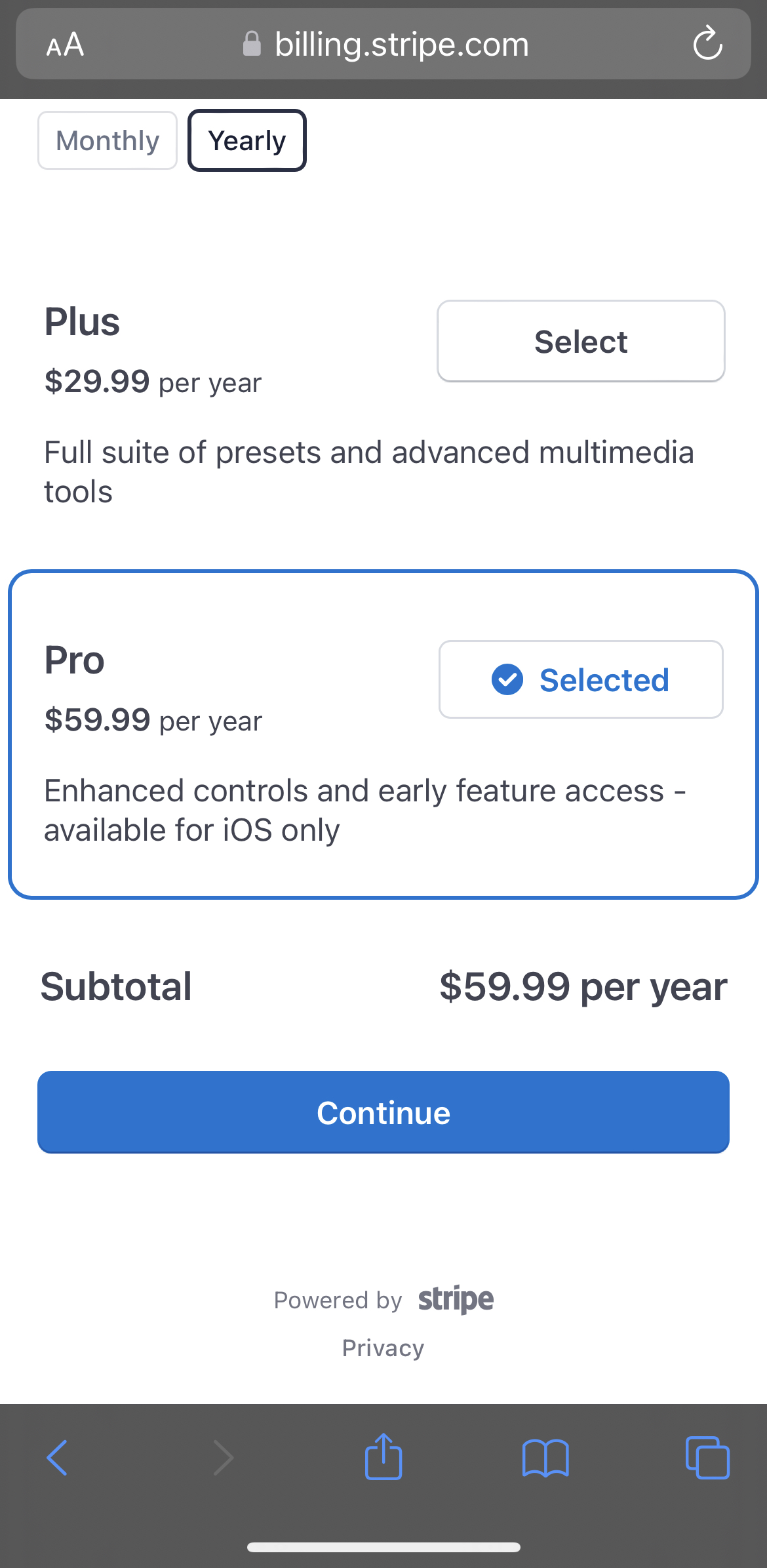Reload the page
The width and height of the screenshot is (767, 1568).
point(708,44)
